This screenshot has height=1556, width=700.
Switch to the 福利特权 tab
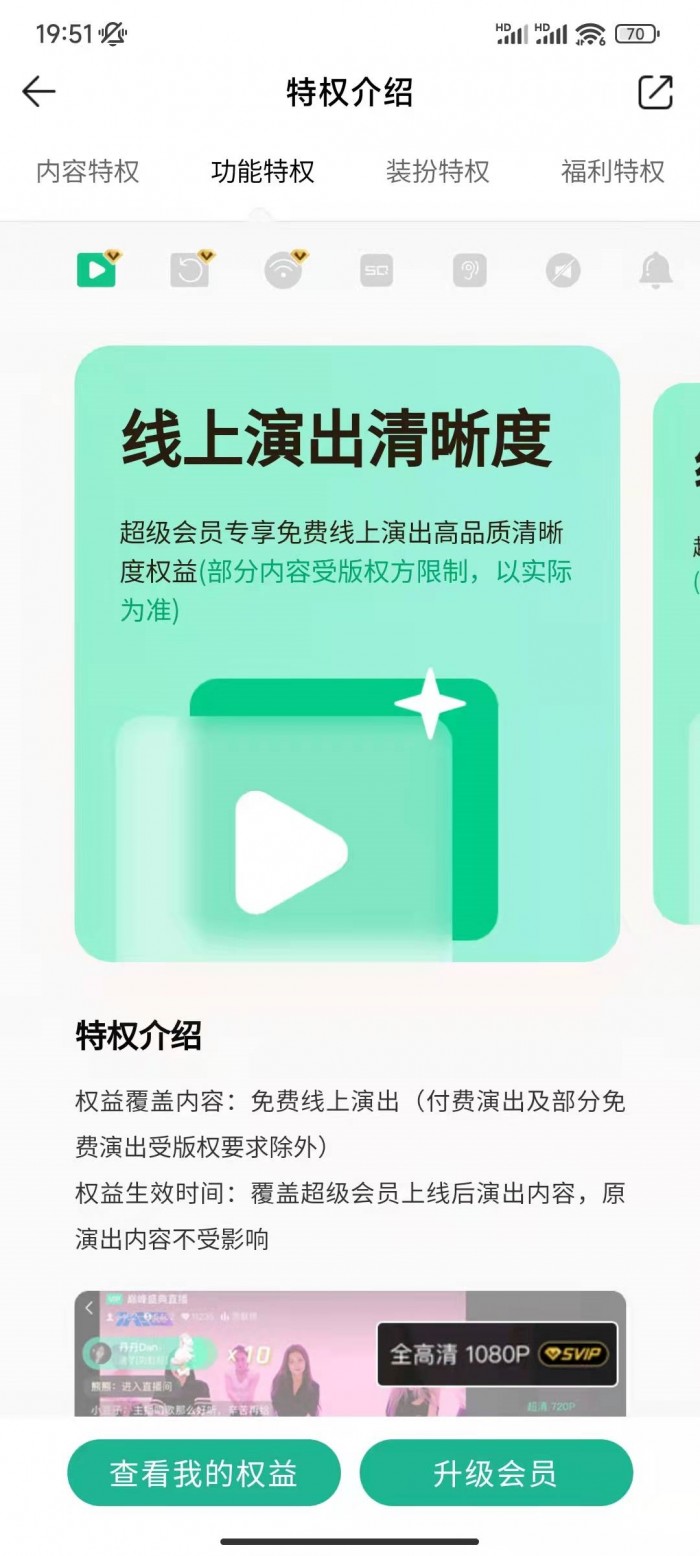[612, 171]
